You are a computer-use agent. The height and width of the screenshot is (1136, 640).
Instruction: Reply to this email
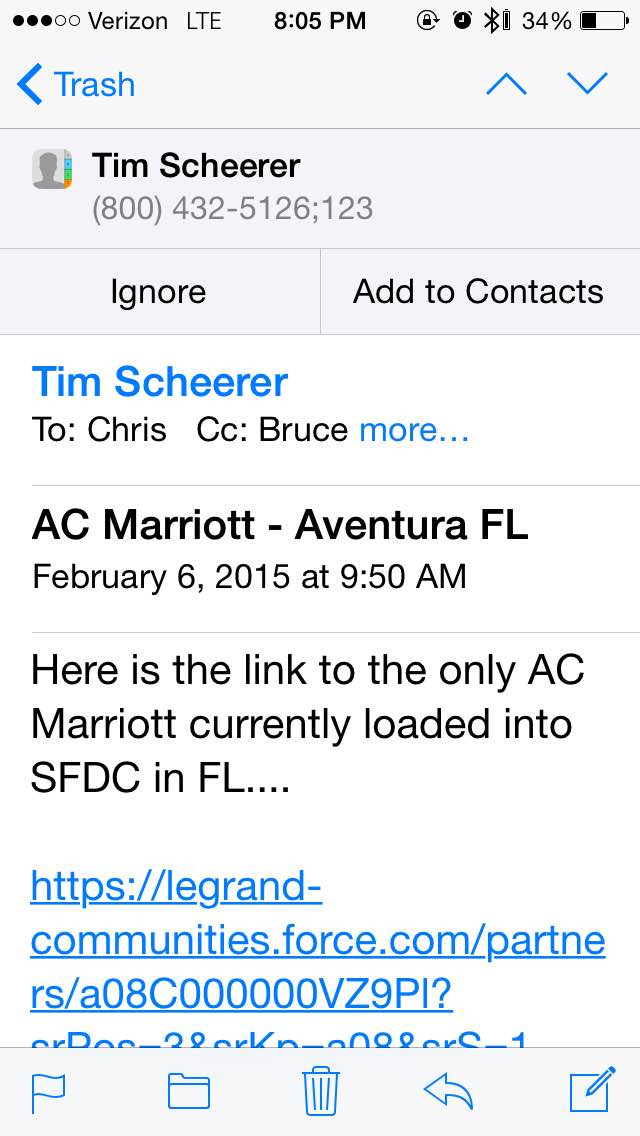click(x=448, y=1092)
